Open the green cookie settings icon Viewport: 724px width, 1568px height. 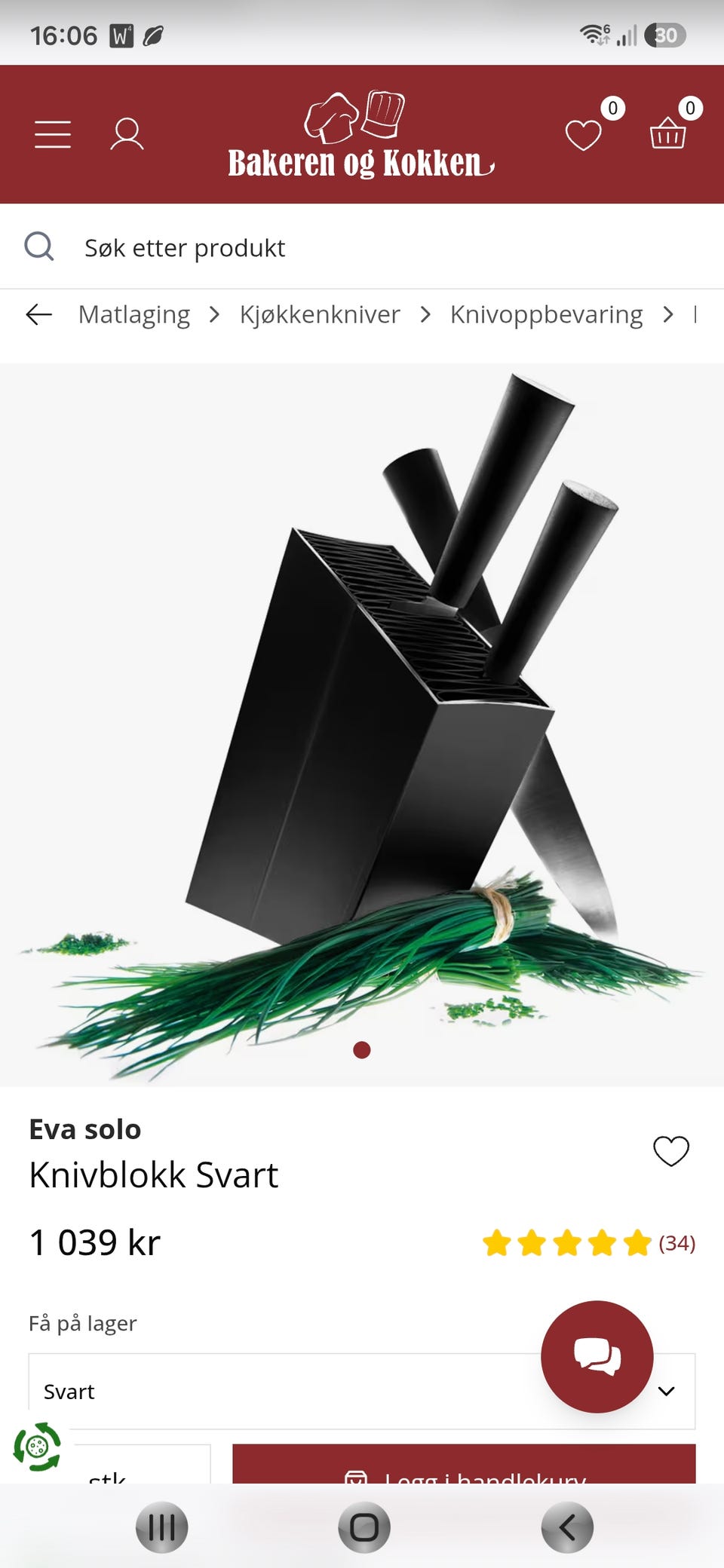(x=37, y=1447)
